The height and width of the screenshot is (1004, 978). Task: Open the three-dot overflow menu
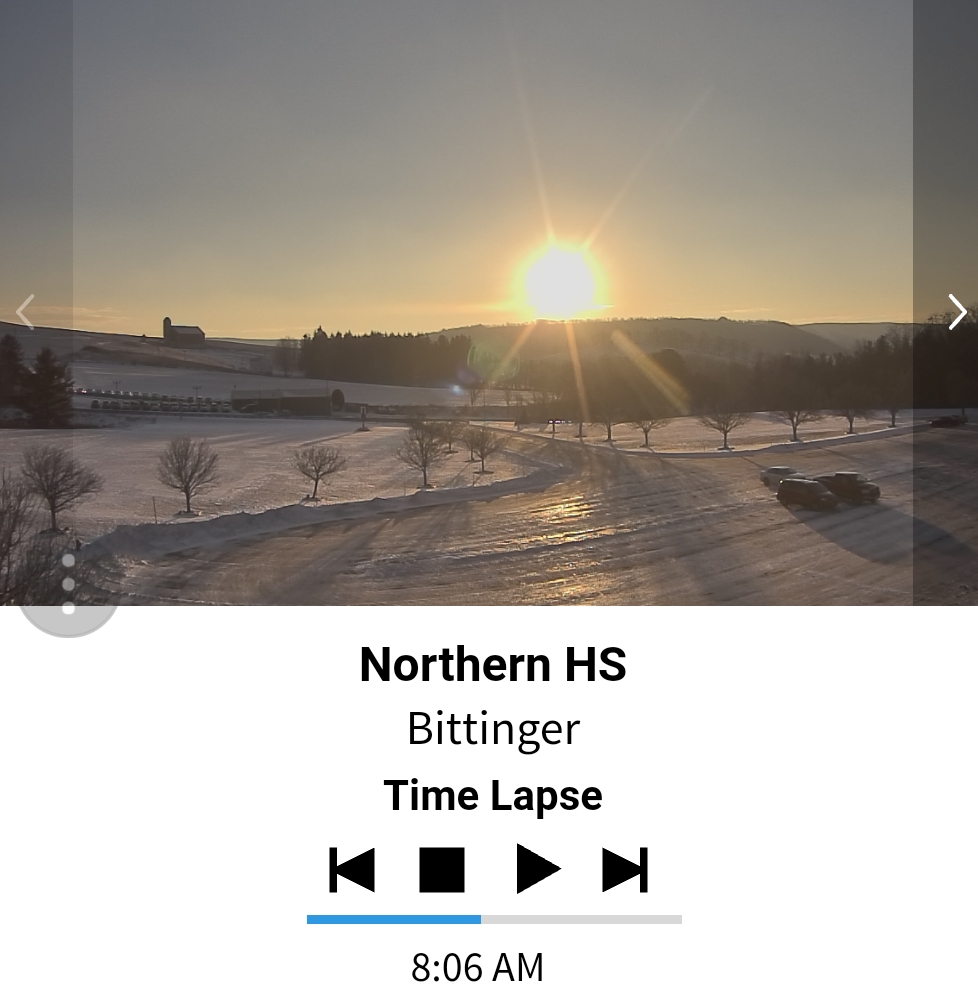[x=68, y=585]
